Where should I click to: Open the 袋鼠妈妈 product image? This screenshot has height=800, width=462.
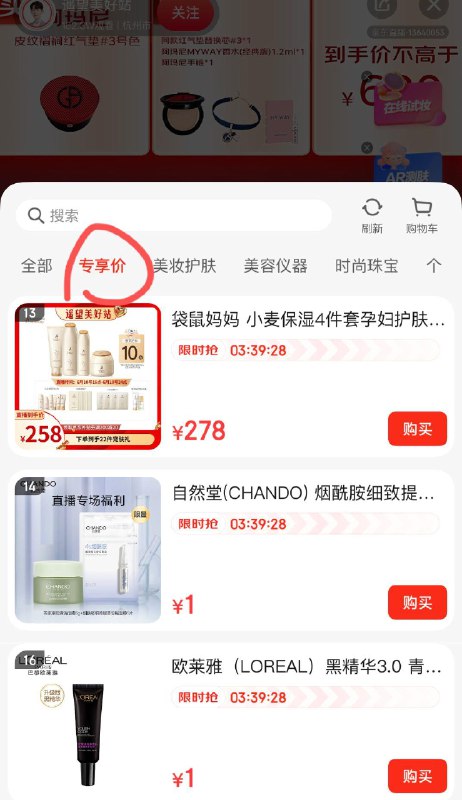coord(88,376)
